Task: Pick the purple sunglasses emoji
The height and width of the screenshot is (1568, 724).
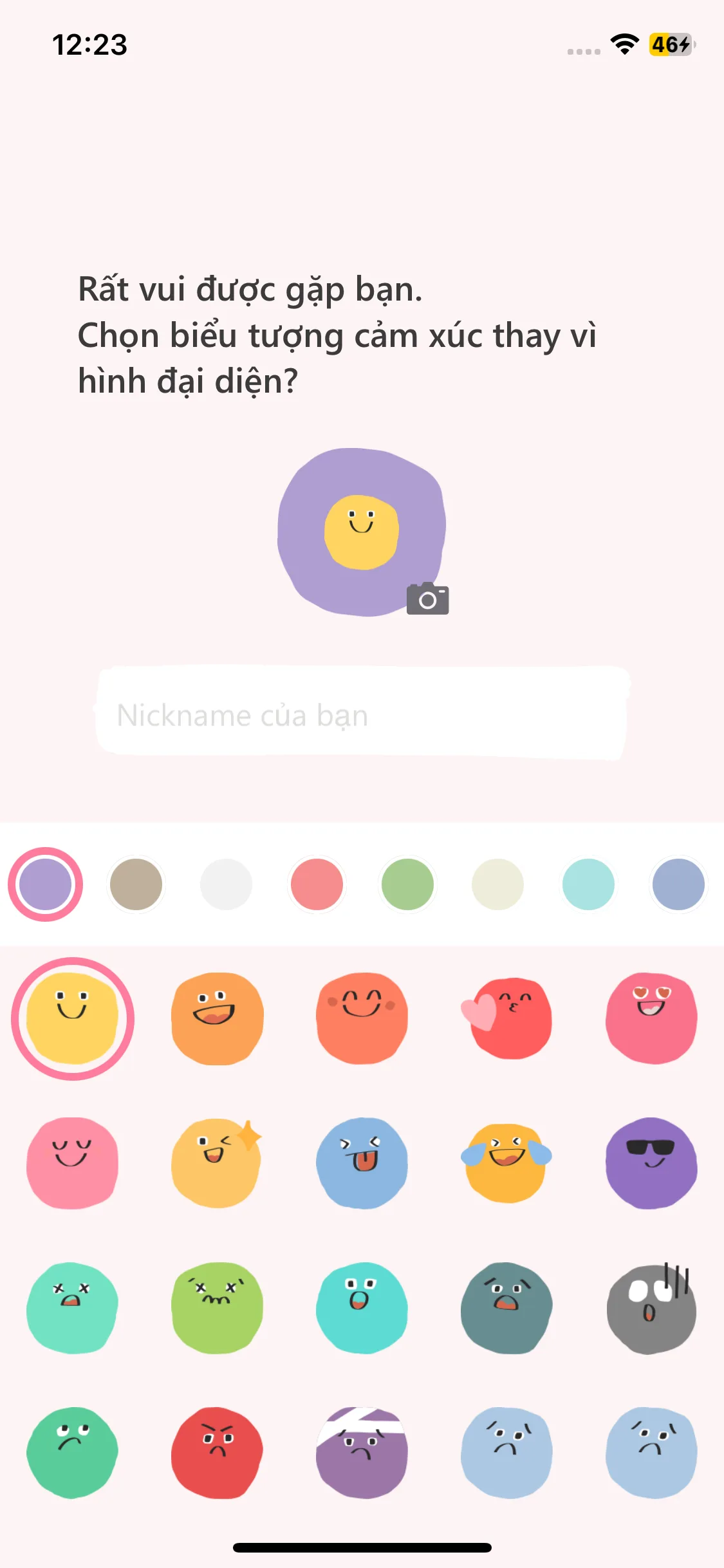Action: [651, 1163]
